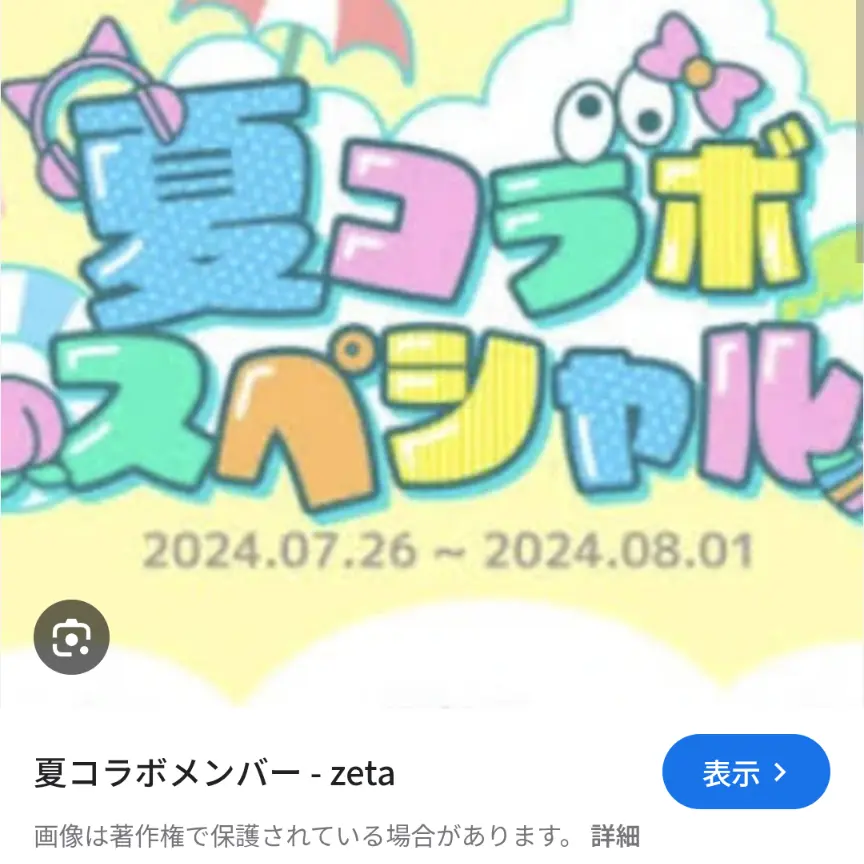Image resolution: width=864 pixels, height=864 pixels.
Task: Open the 夏コラボメンバー - zeta page title
Action: click(x=214, y=773)
